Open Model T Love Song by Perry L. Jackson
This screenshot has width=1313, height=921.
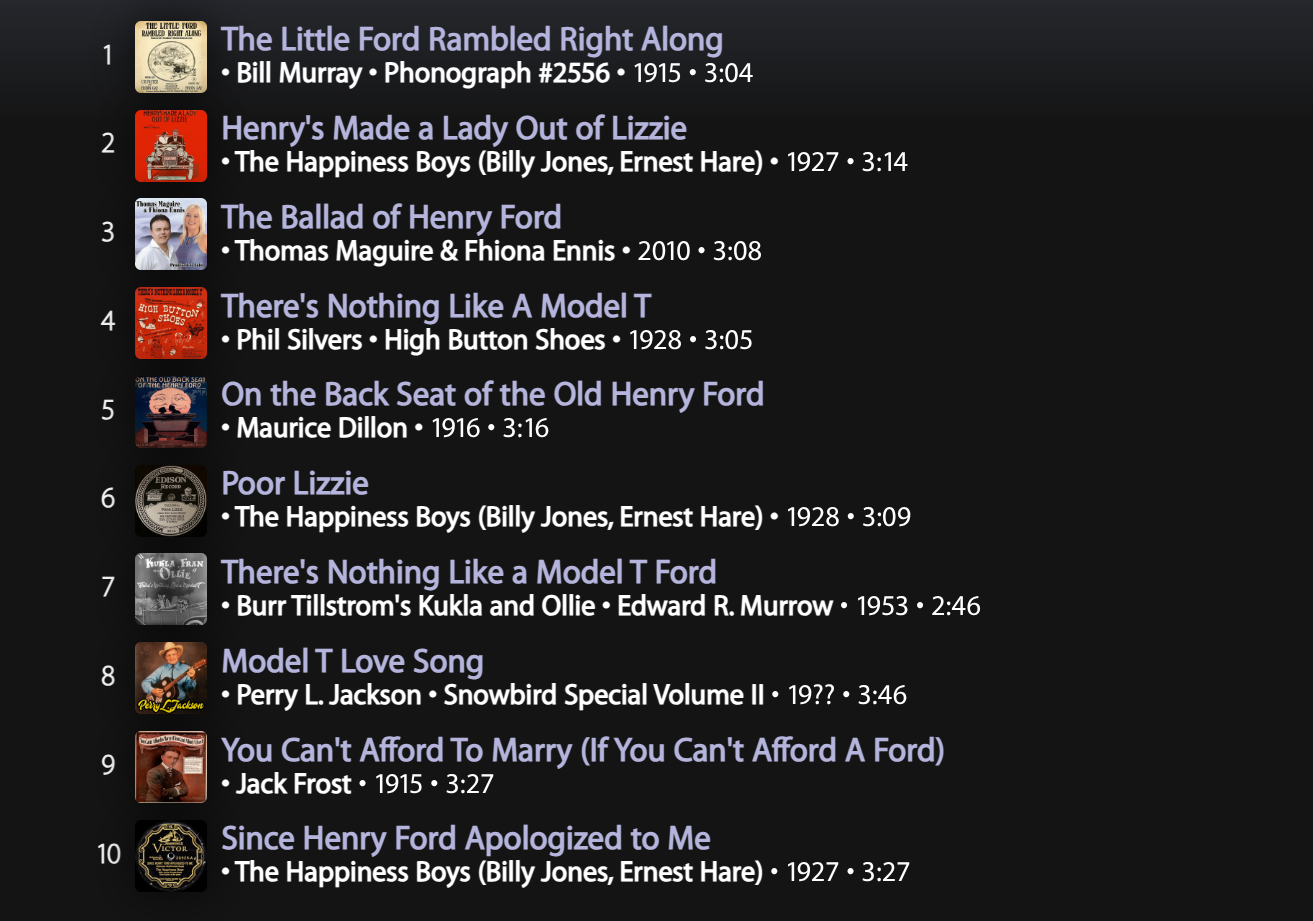351,661
